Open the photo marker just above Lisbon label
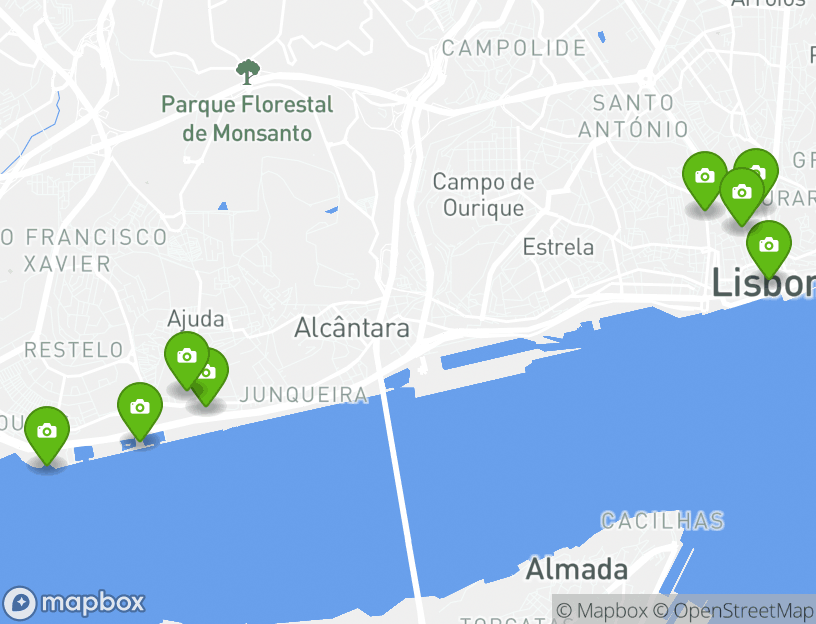The height and width of the screenshot is (624, 816). pos(768,245)
